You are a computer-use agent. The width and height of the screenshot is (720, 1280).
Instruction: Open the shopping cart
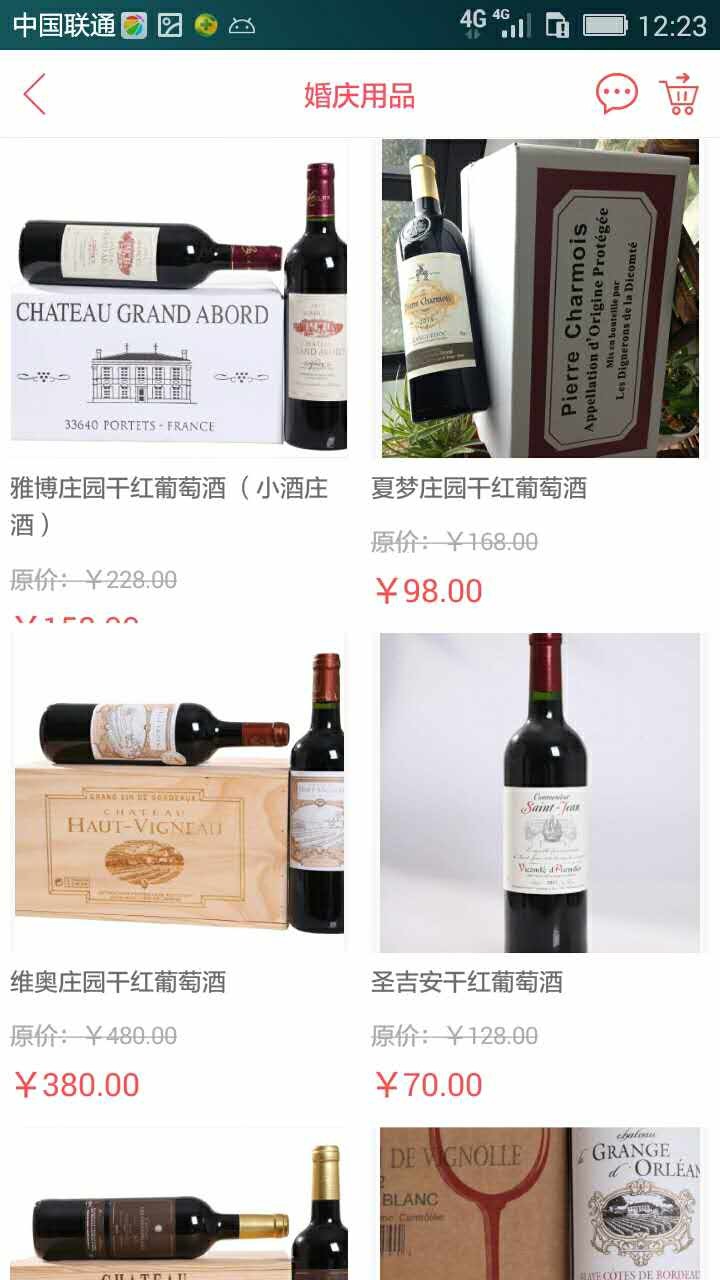pyautogui.click(x=679, y=94)
